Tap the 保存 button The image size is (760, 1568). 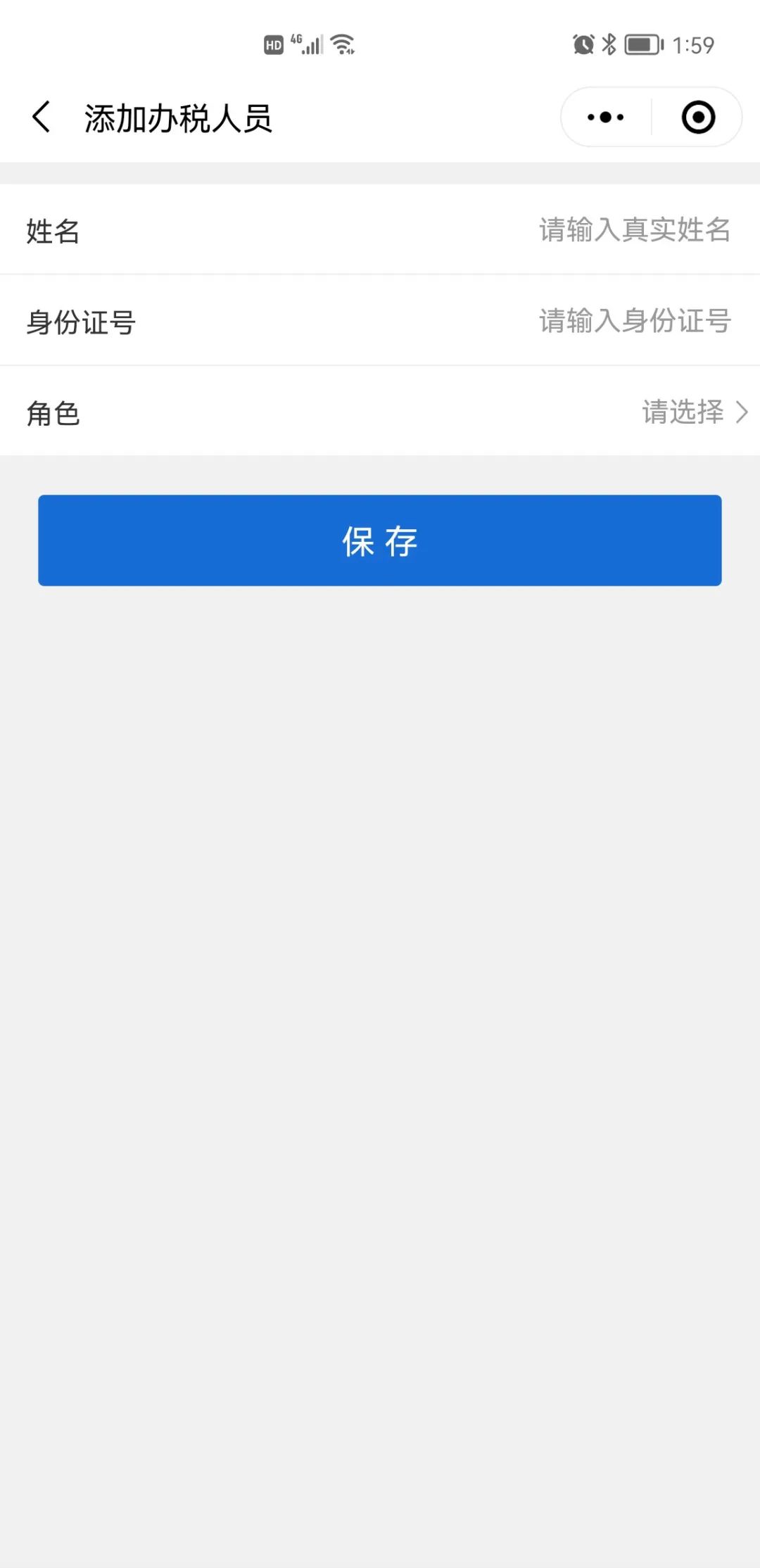(380, 540)
